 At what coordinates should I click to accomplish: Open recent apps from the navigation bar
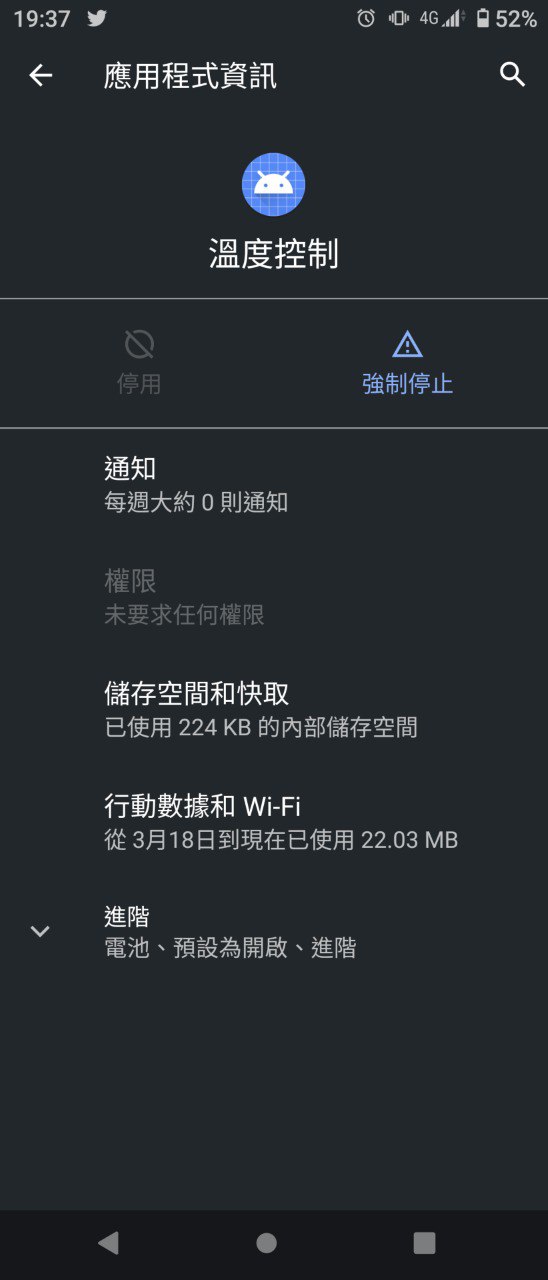pos(425,1243)
